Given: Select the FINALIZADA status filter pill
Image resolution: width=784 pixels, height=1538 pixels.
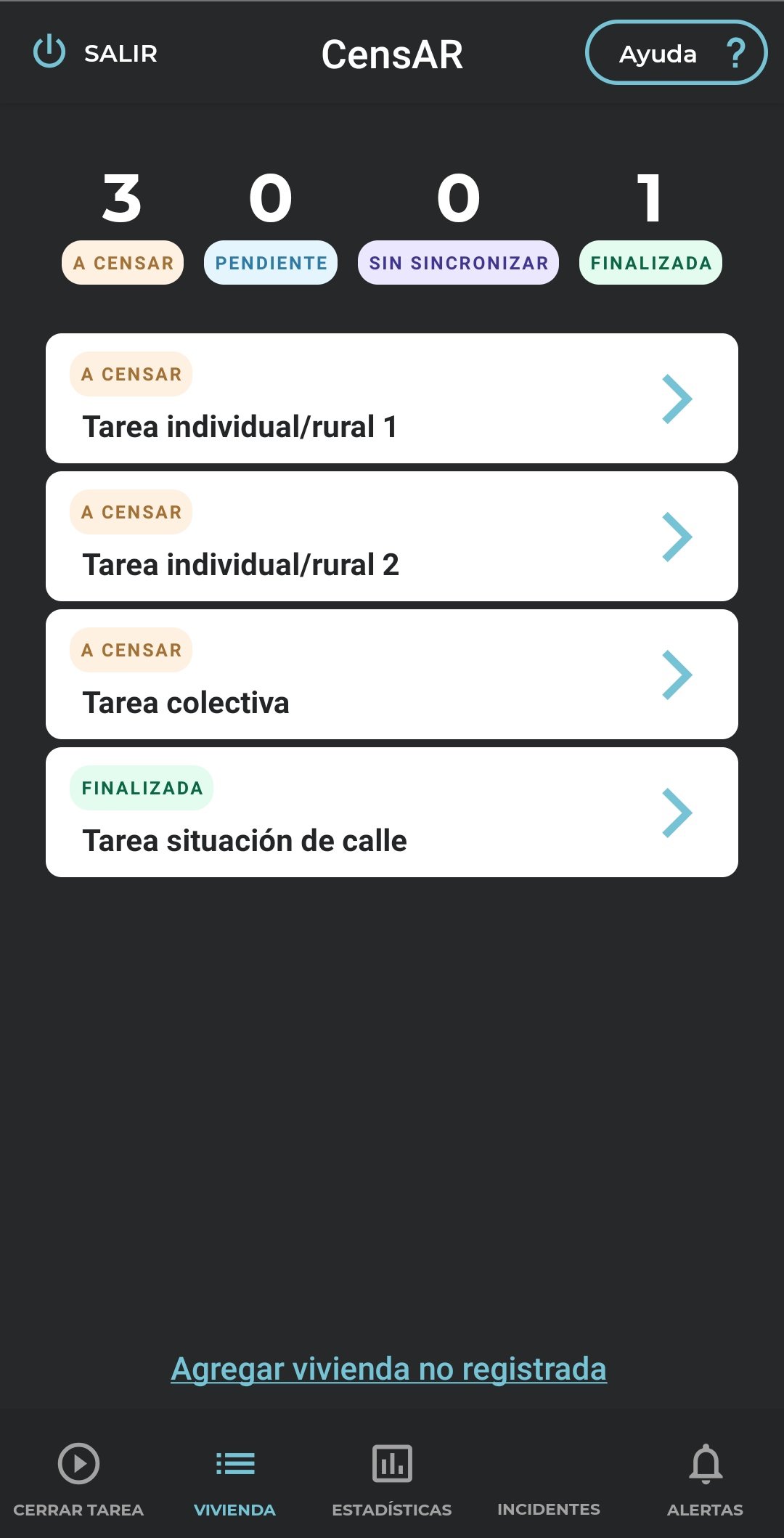Looking at the screenshot, I should tap(650, 263).
